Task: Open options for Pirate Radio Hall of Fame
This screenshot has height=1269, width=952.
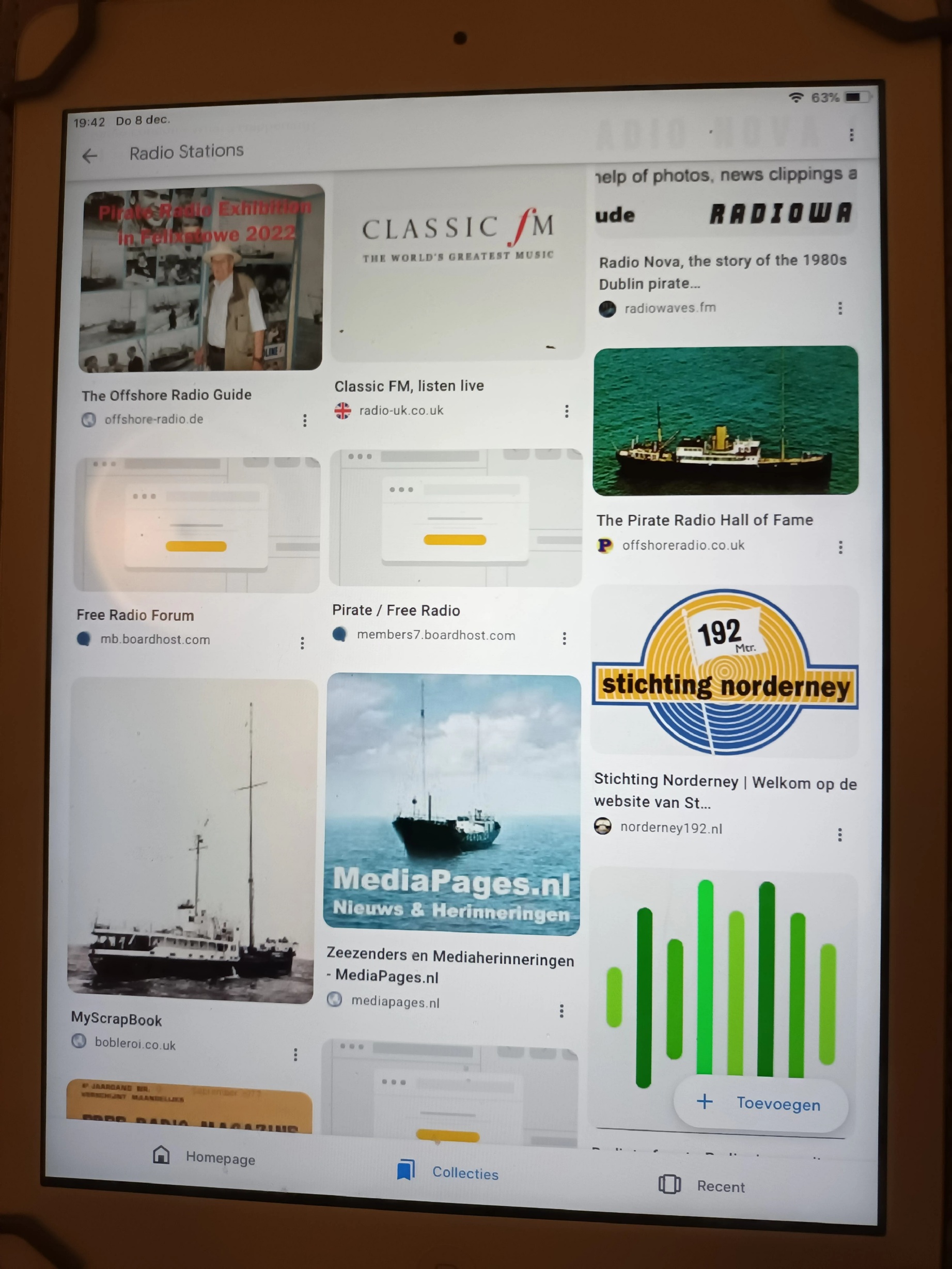Action: click(840, 547)
